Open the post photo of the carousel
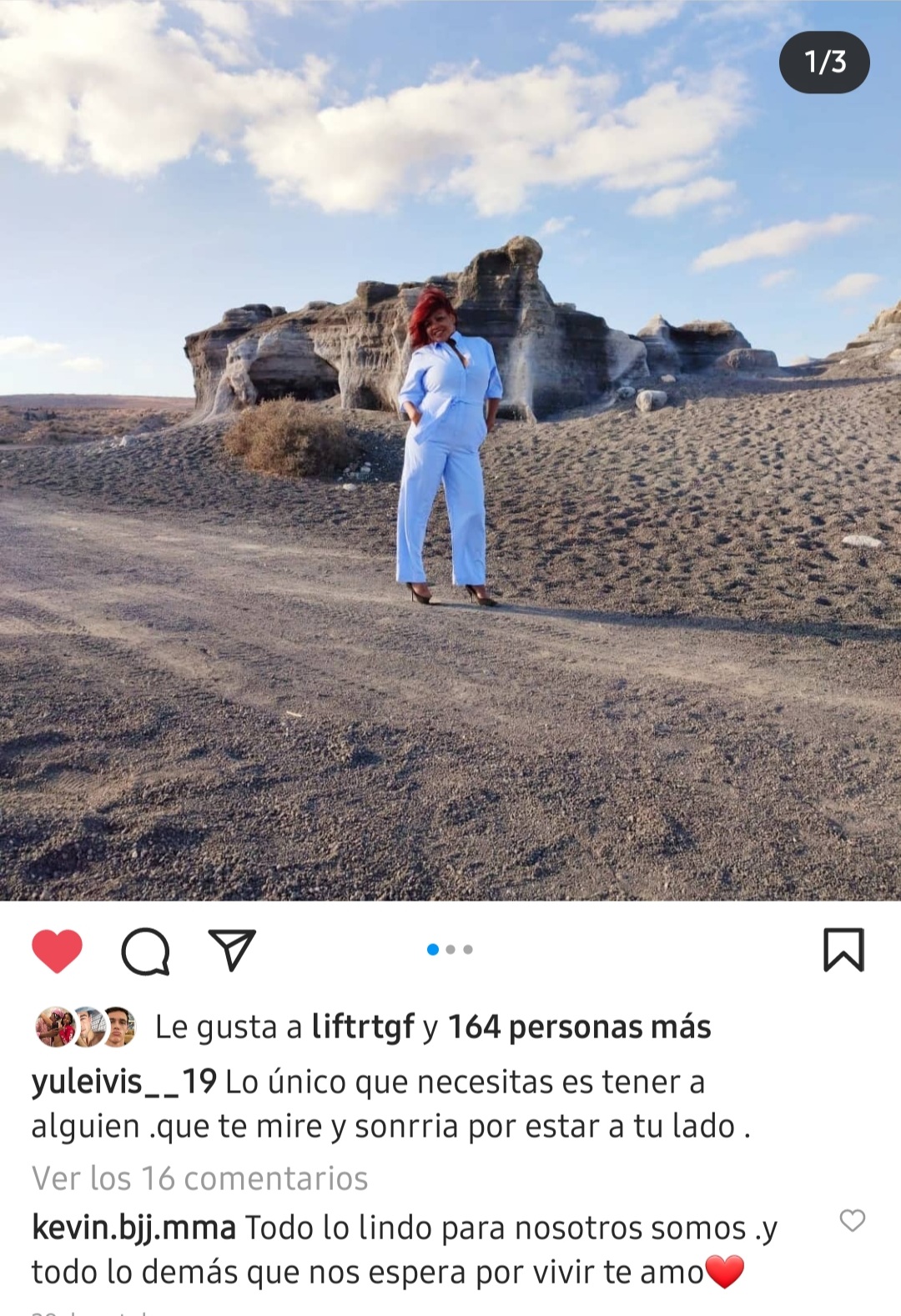901x1316 pixels. click(x=450, y=450)
